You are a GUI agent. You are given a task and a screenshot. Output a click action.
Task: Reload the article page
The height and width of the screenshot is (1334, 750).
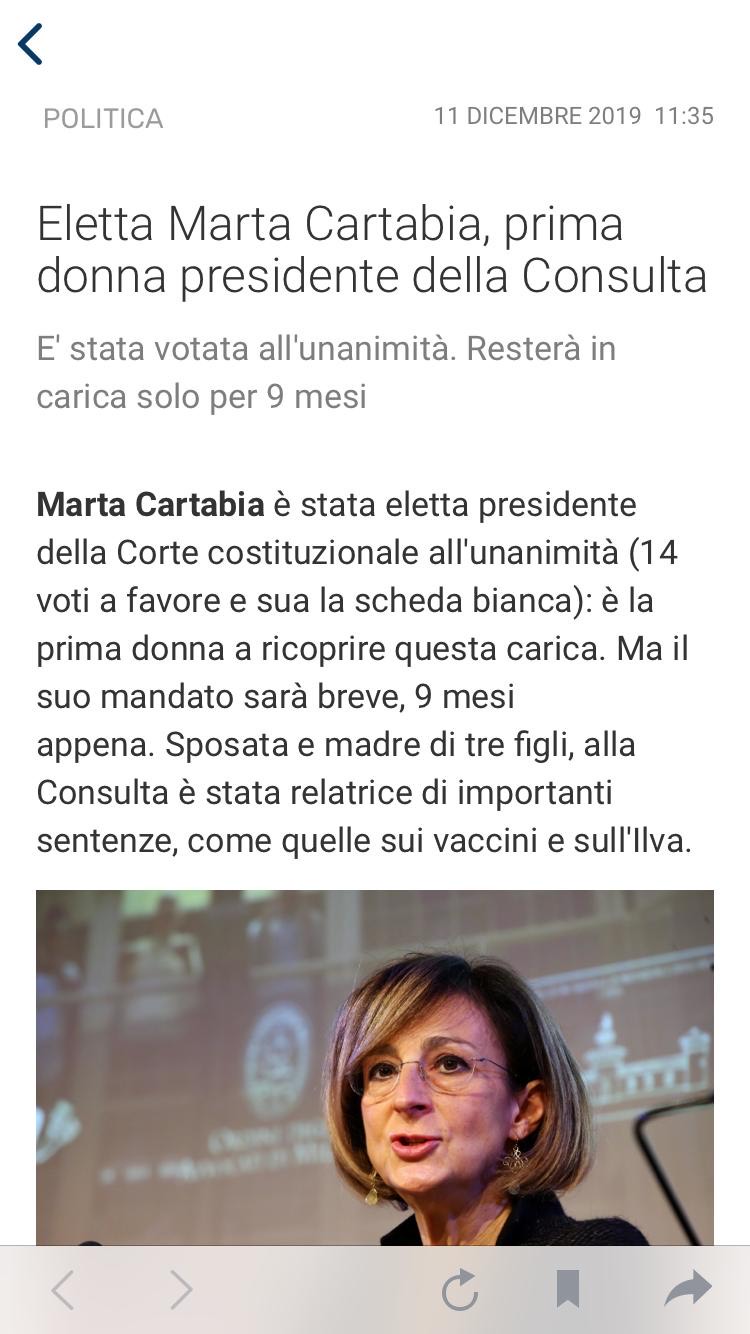(460, 1290)
